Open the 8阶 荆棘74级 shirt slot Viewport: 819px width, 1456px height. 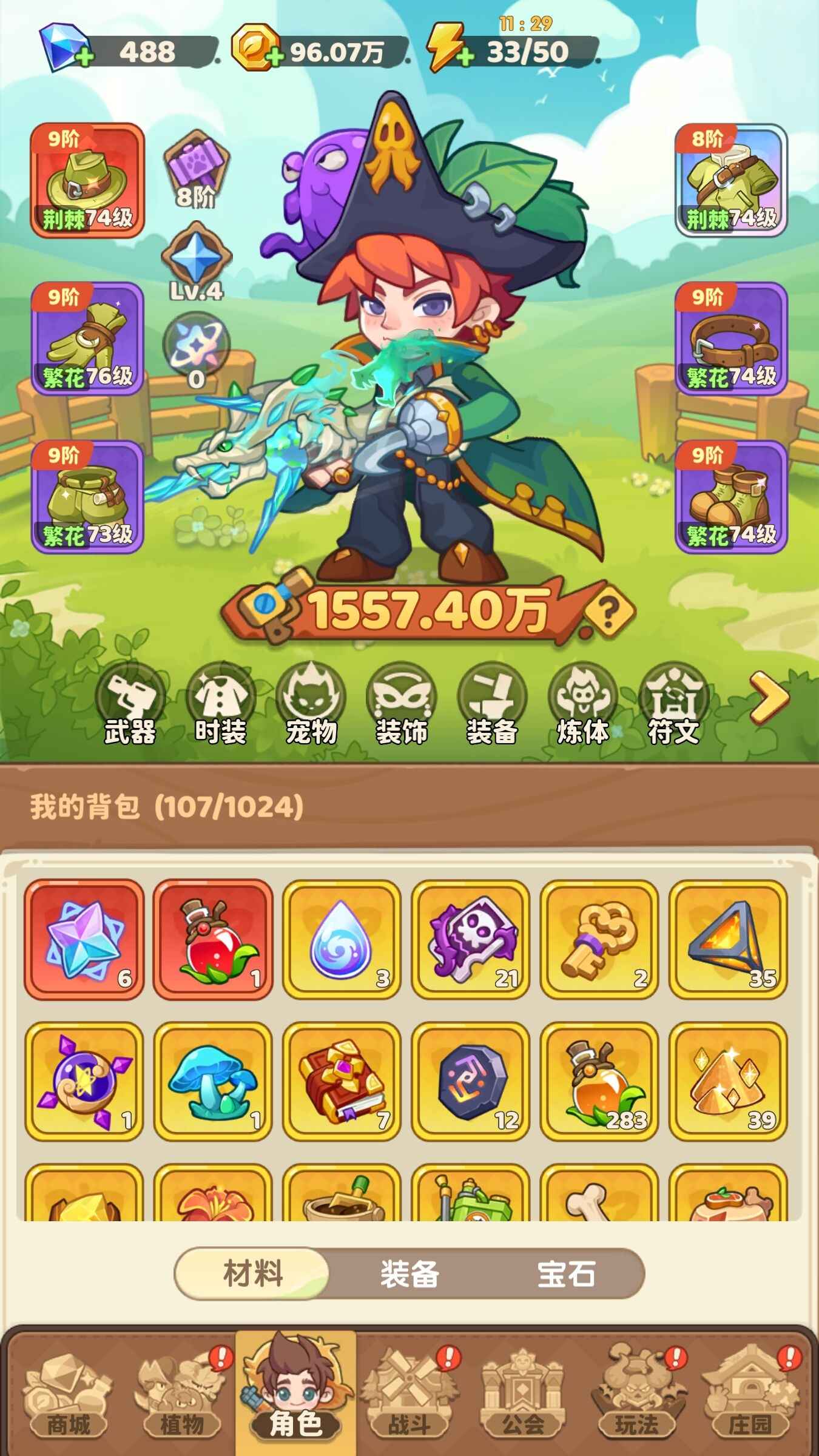731,180
